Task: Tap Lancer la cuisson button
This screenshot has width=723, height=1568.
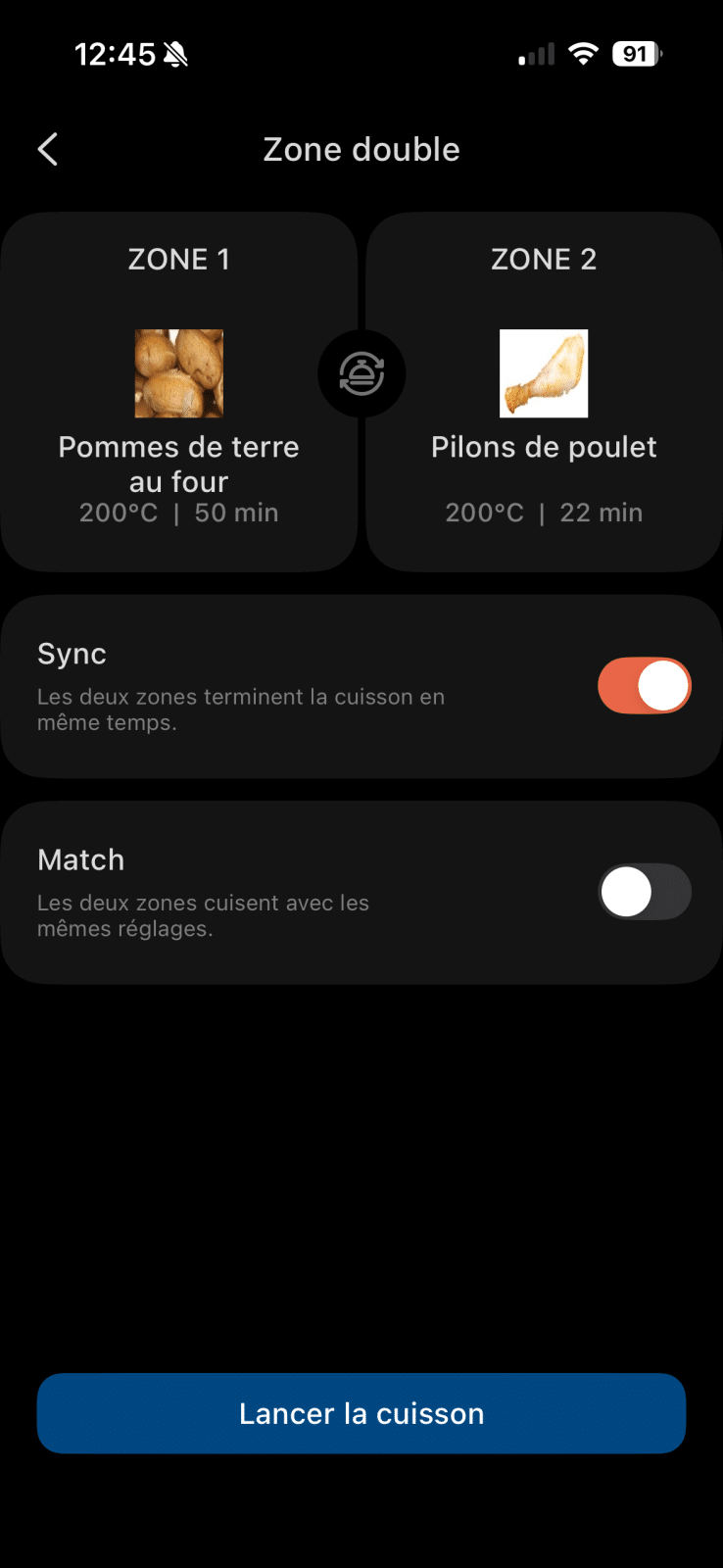Action: click(x=361, y=1413)
